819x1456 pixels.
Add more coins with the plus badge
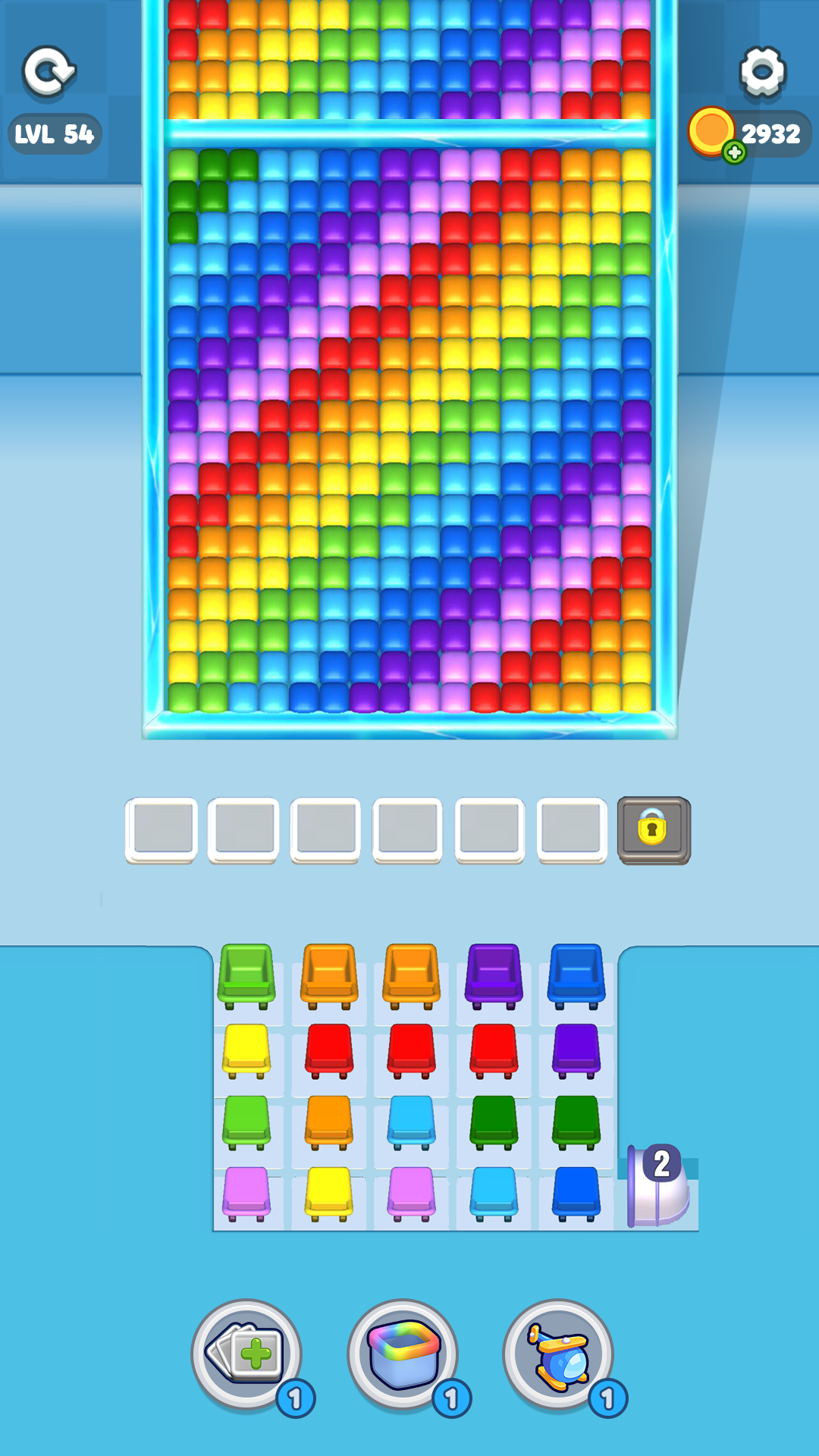[734, 152]
